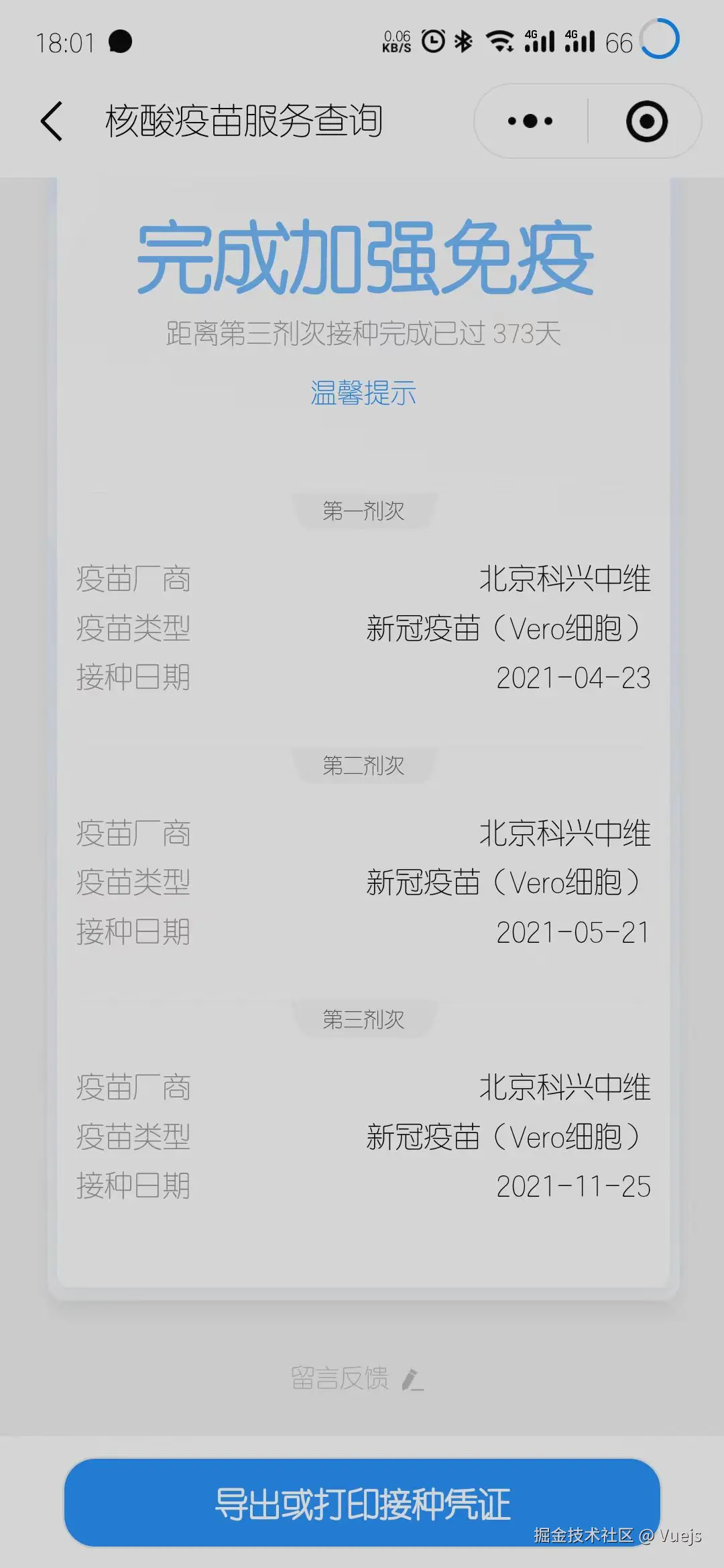The height and width of the screenshot is (1568, 724).
Task: Tap the circular mini-program exit button
Action: [646, 121]
